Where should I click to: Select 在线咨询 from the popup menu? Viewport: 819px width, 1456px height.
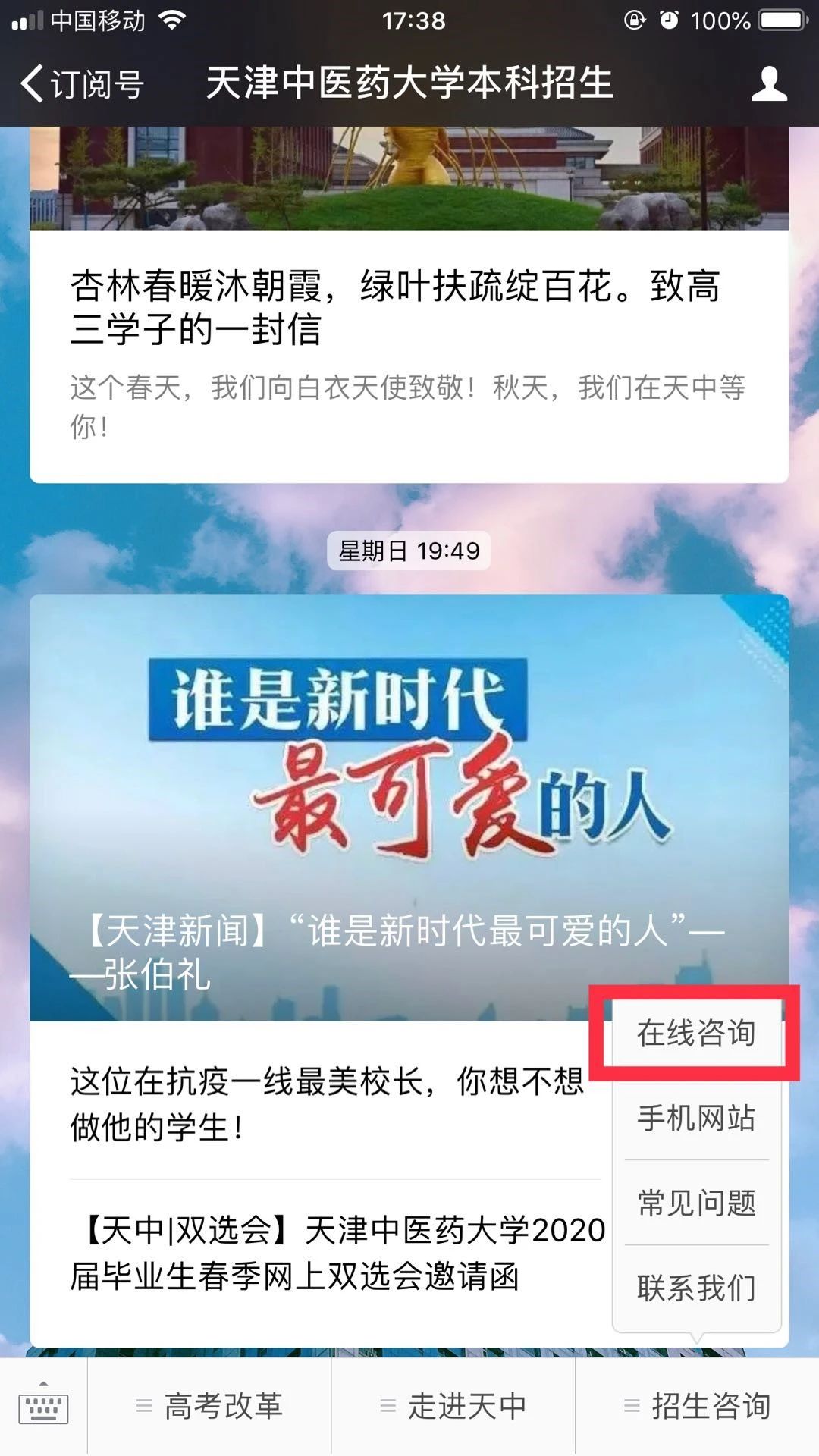pyautogui.click(x=696, y=1033)
